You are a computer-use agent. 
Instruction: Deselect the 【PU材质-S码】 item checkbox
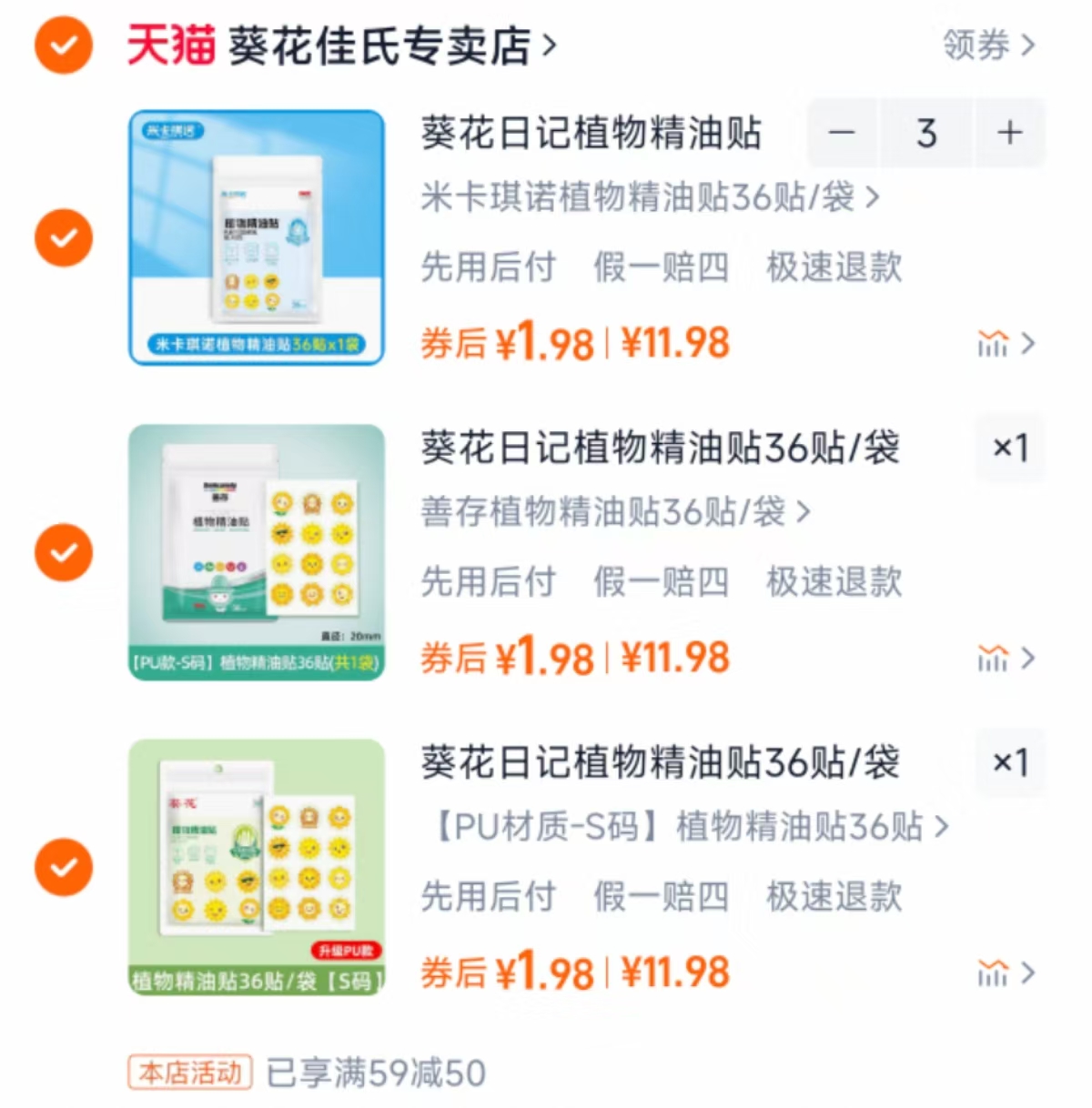point(63,867)
